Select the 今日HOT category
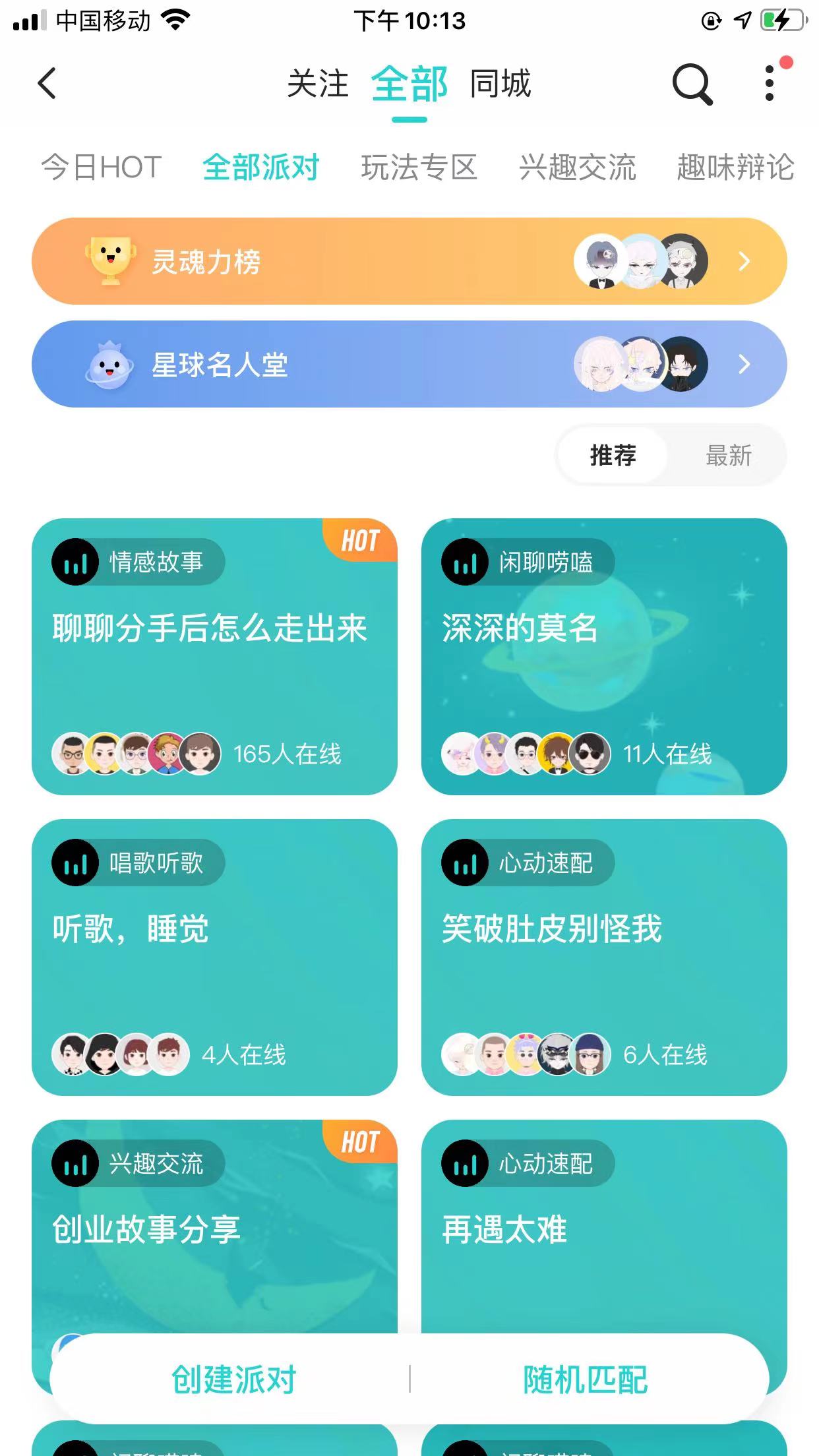819x1456 pixels. (x=102, y=167)
